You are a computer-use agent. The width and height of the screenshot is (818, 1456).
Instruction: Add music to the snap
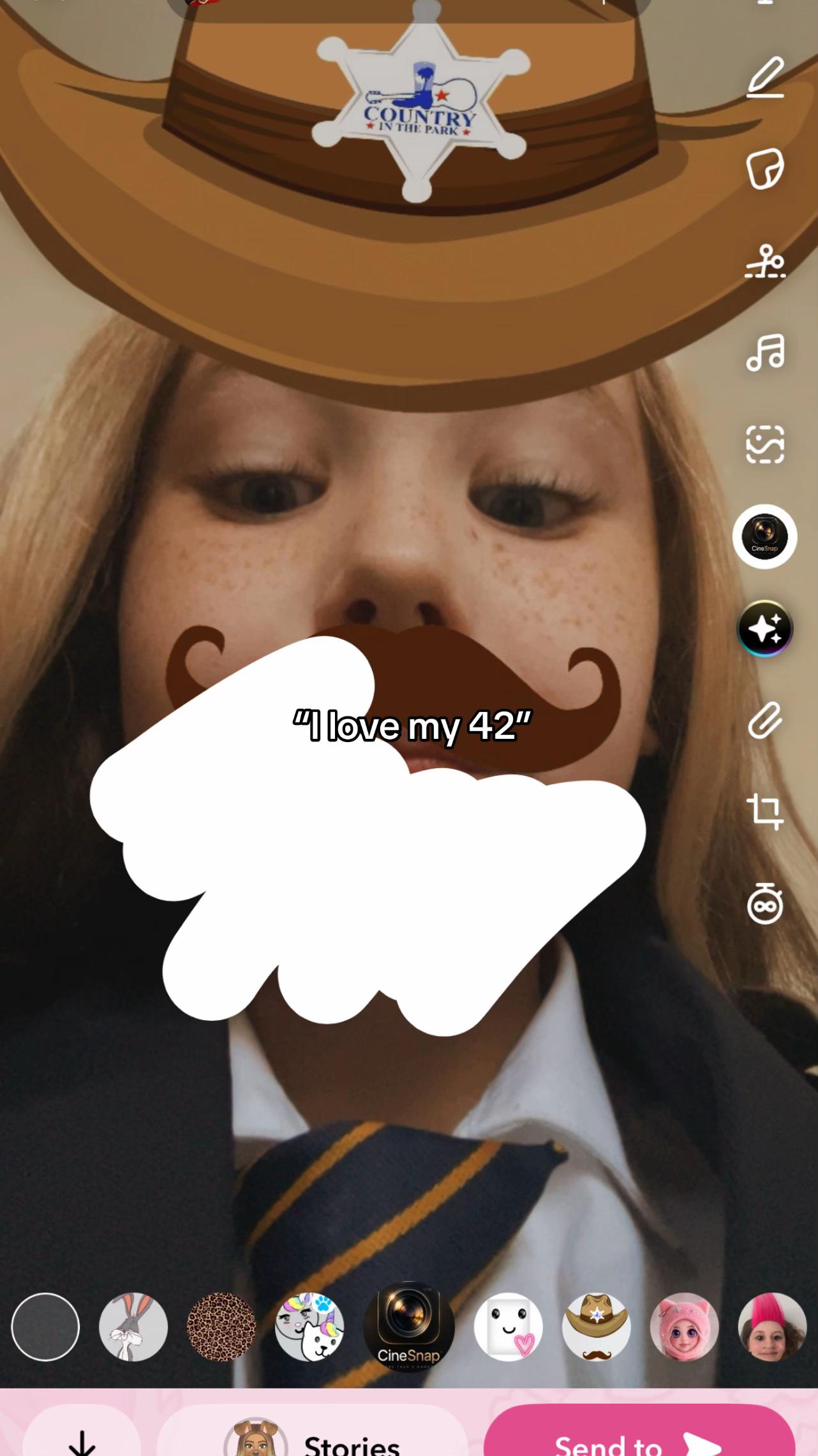click(x=765, y=353)
